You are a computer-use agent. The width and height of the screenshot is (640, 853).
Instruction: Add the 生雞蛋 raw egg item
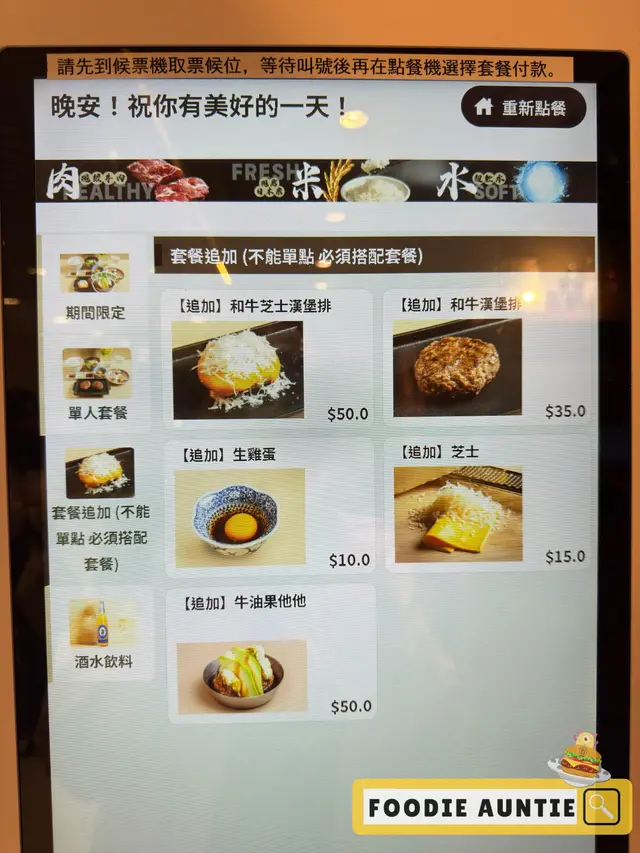pyautogui.click(x=268, y=507)
